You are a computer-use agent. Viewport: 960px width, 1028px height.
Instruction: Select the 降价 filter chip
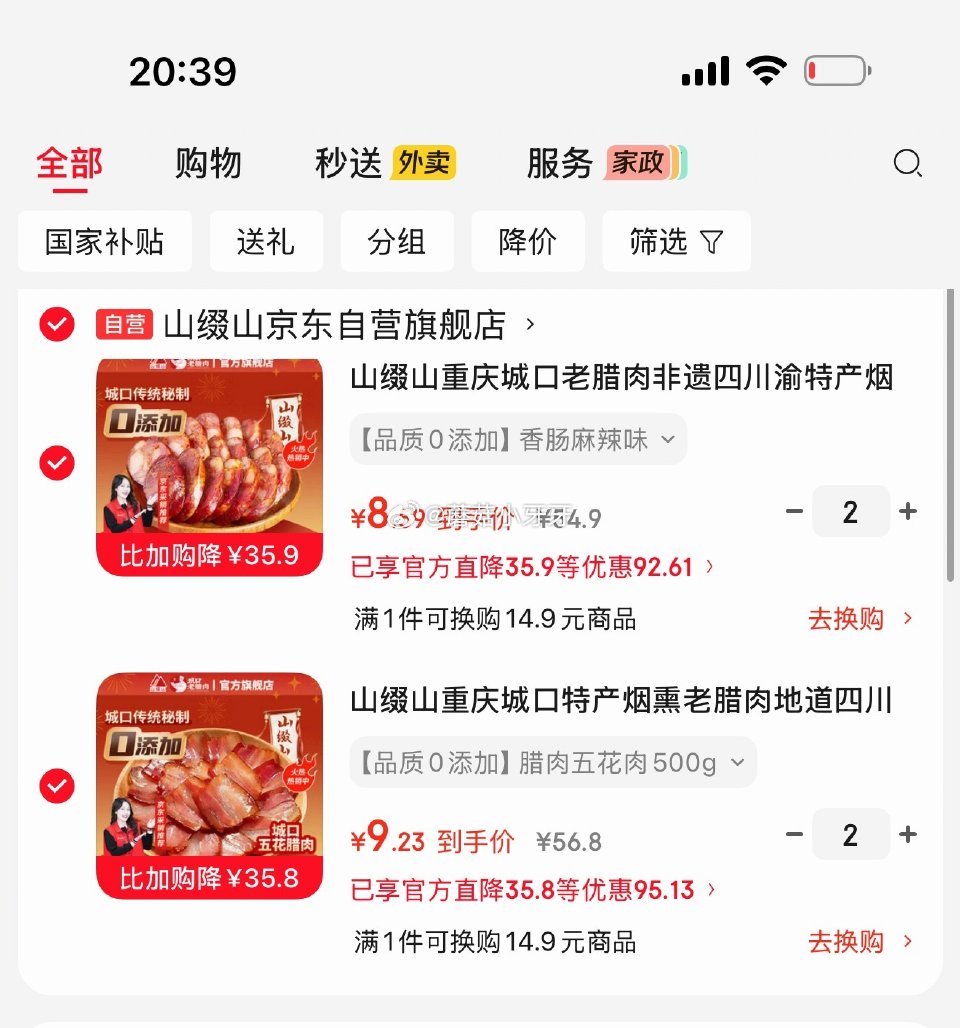tap(528, 241)
